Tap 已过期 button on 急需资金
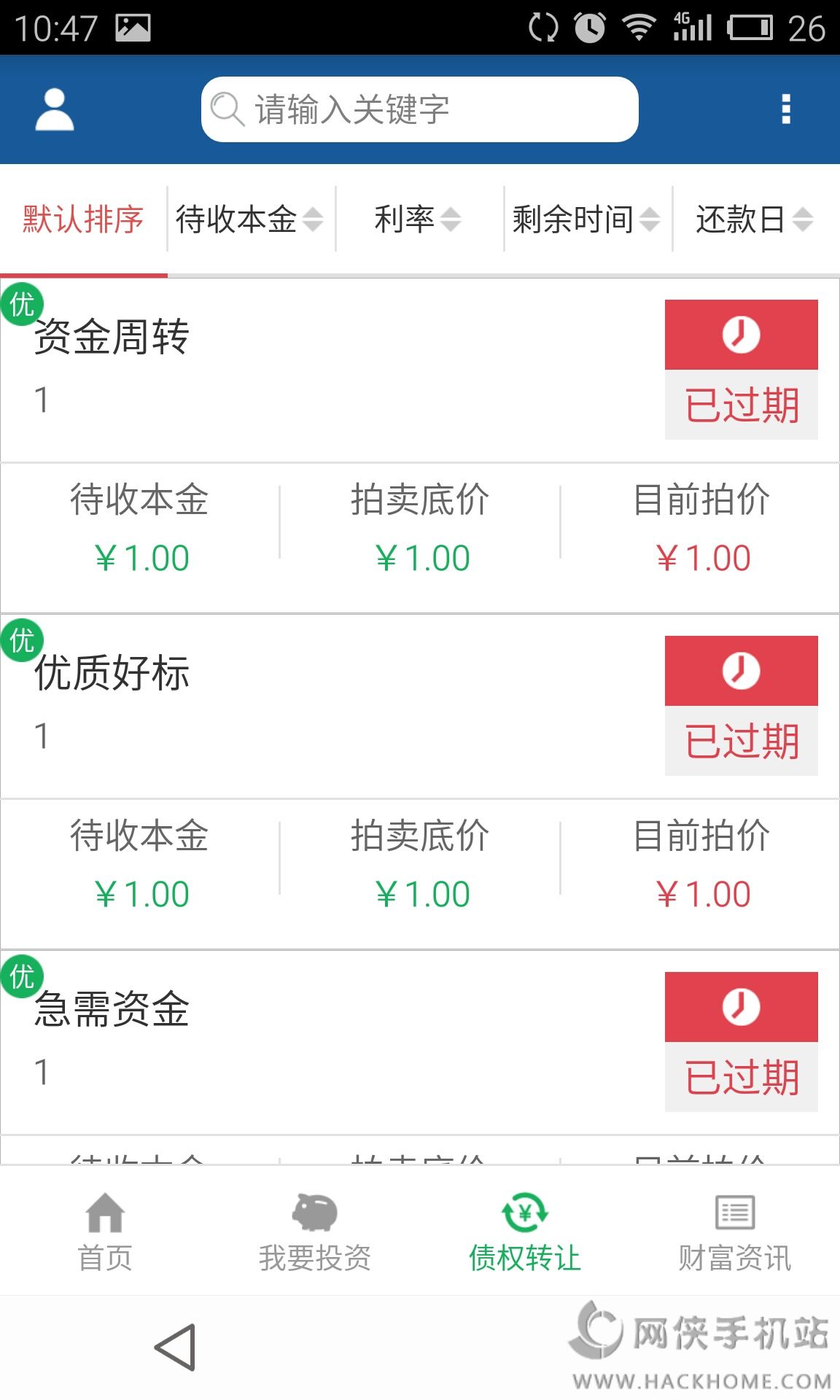The image size is (840, 1400). [741, 1042]
